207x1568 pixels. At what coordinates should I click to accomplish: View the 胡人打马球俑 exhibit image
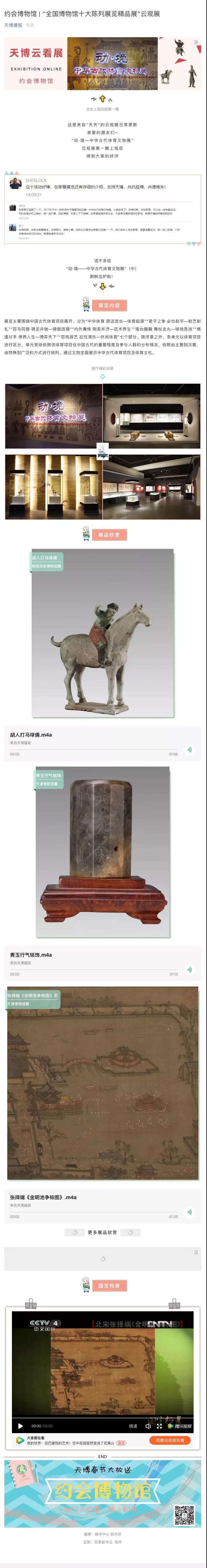point(102,633)
